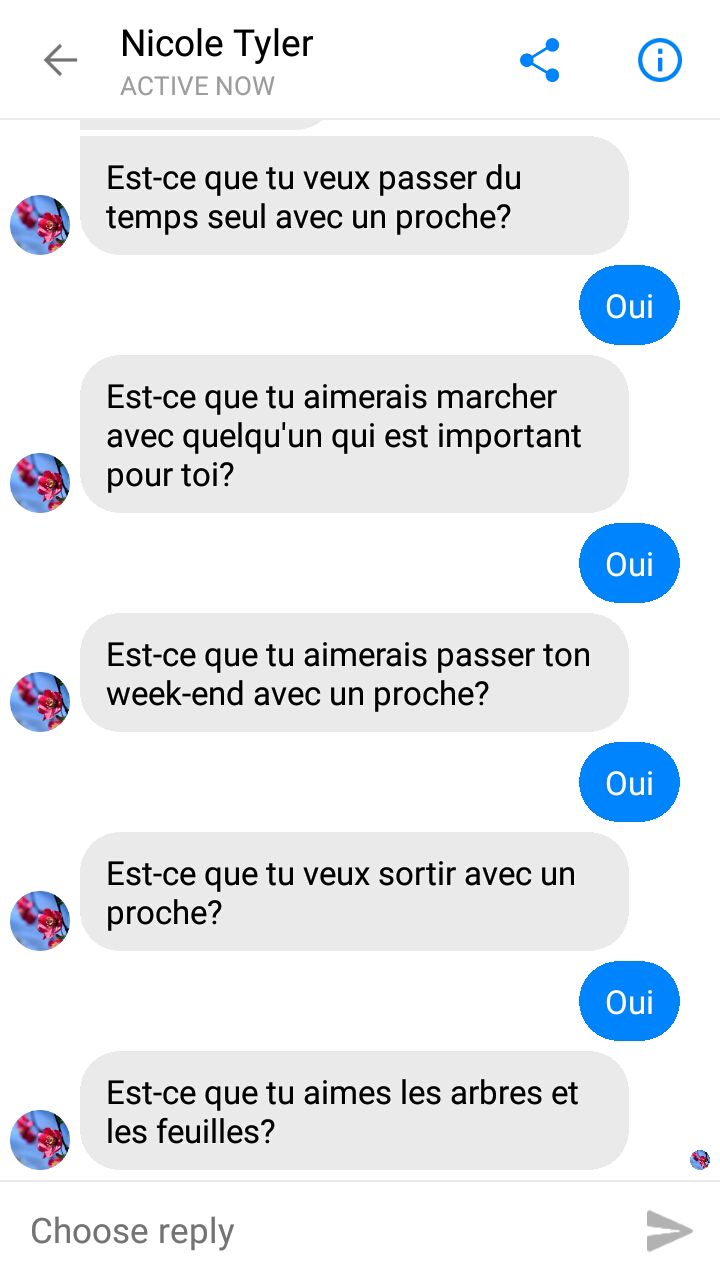Tap the Choose reply field

click(320, 1231)
